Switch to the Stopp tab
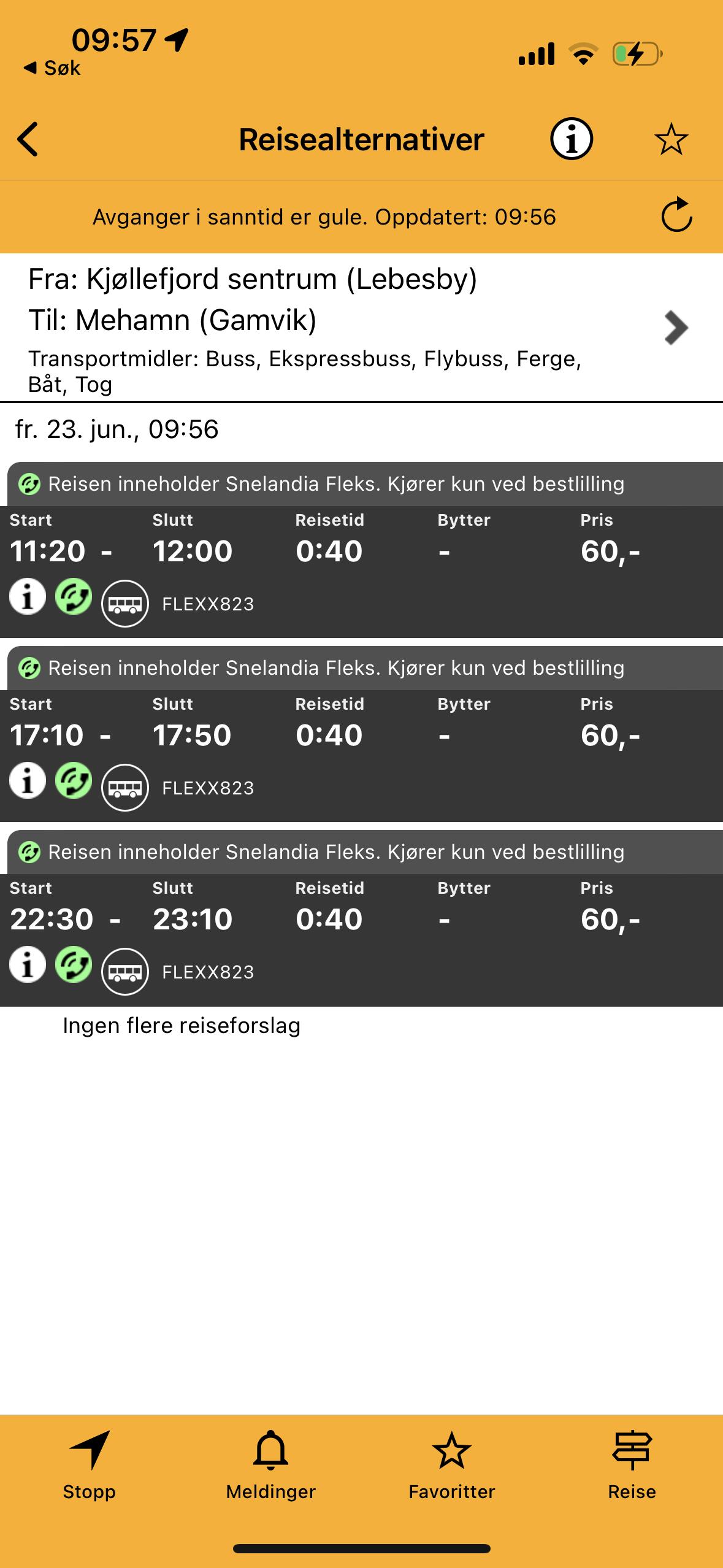This screenshot has height=1568, width=723. point(90,1466)
